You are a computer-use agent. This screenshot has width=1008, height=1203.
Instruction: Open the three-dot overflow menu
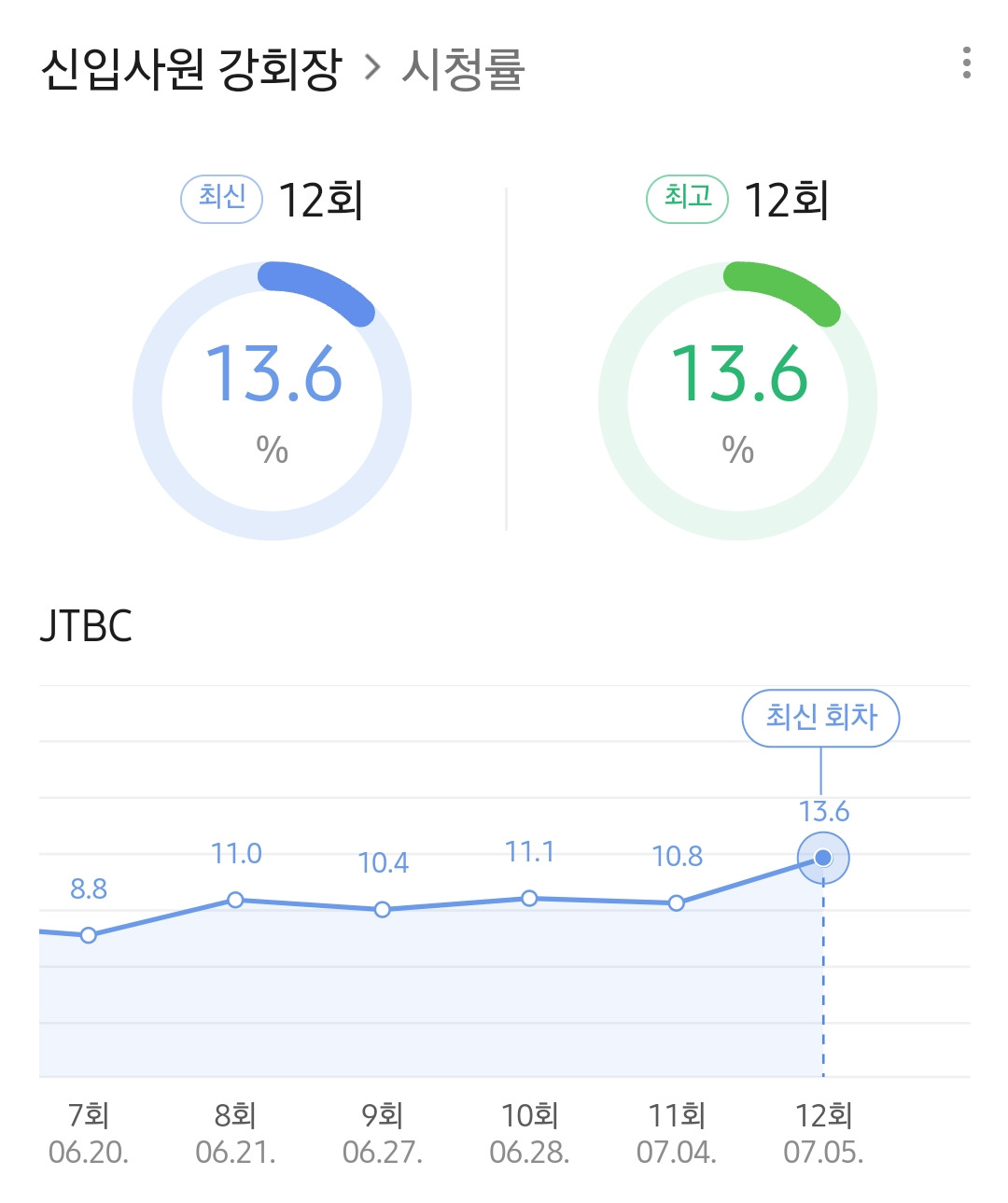tap(966, 63)
